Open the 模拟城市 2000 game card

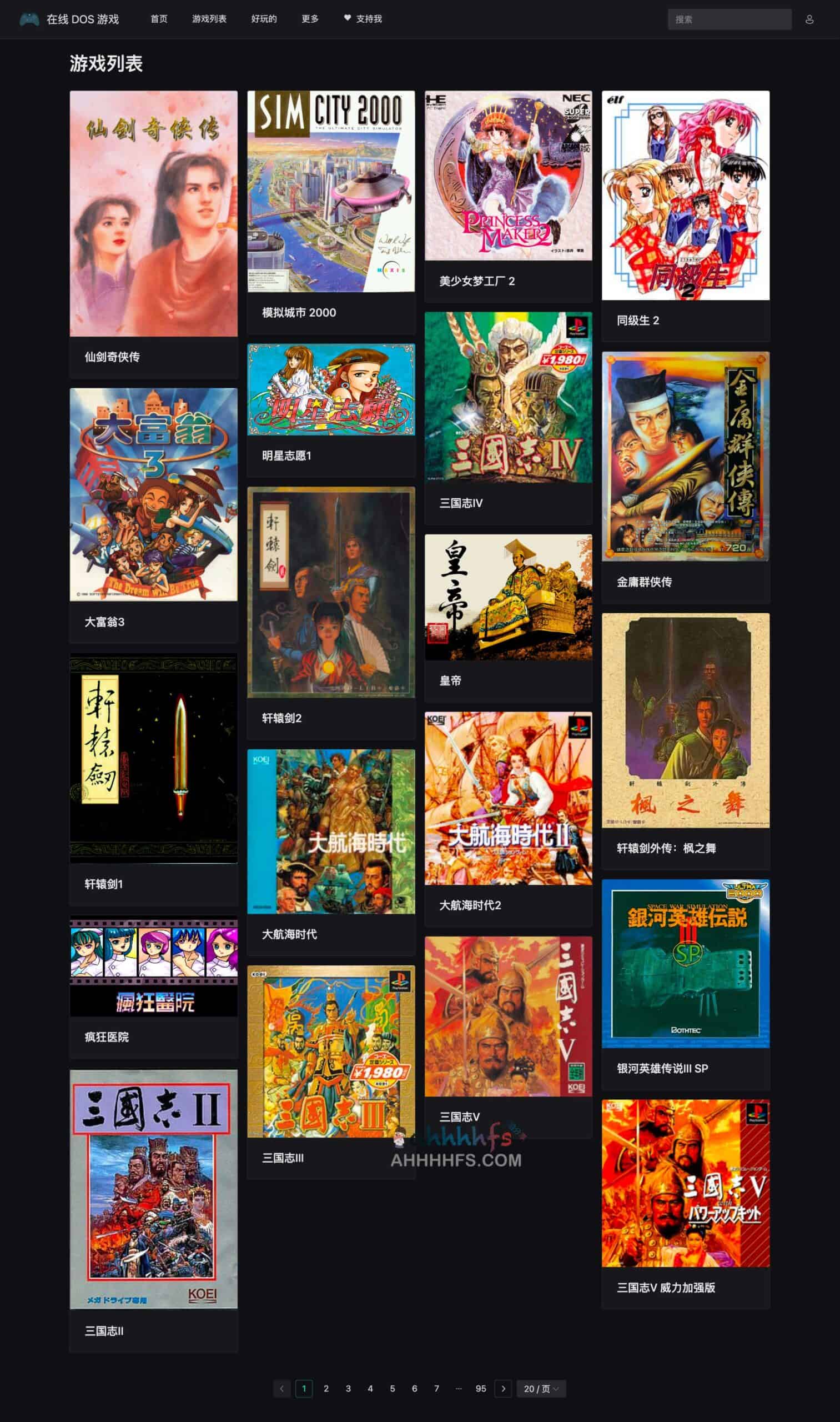coord(330,212)
